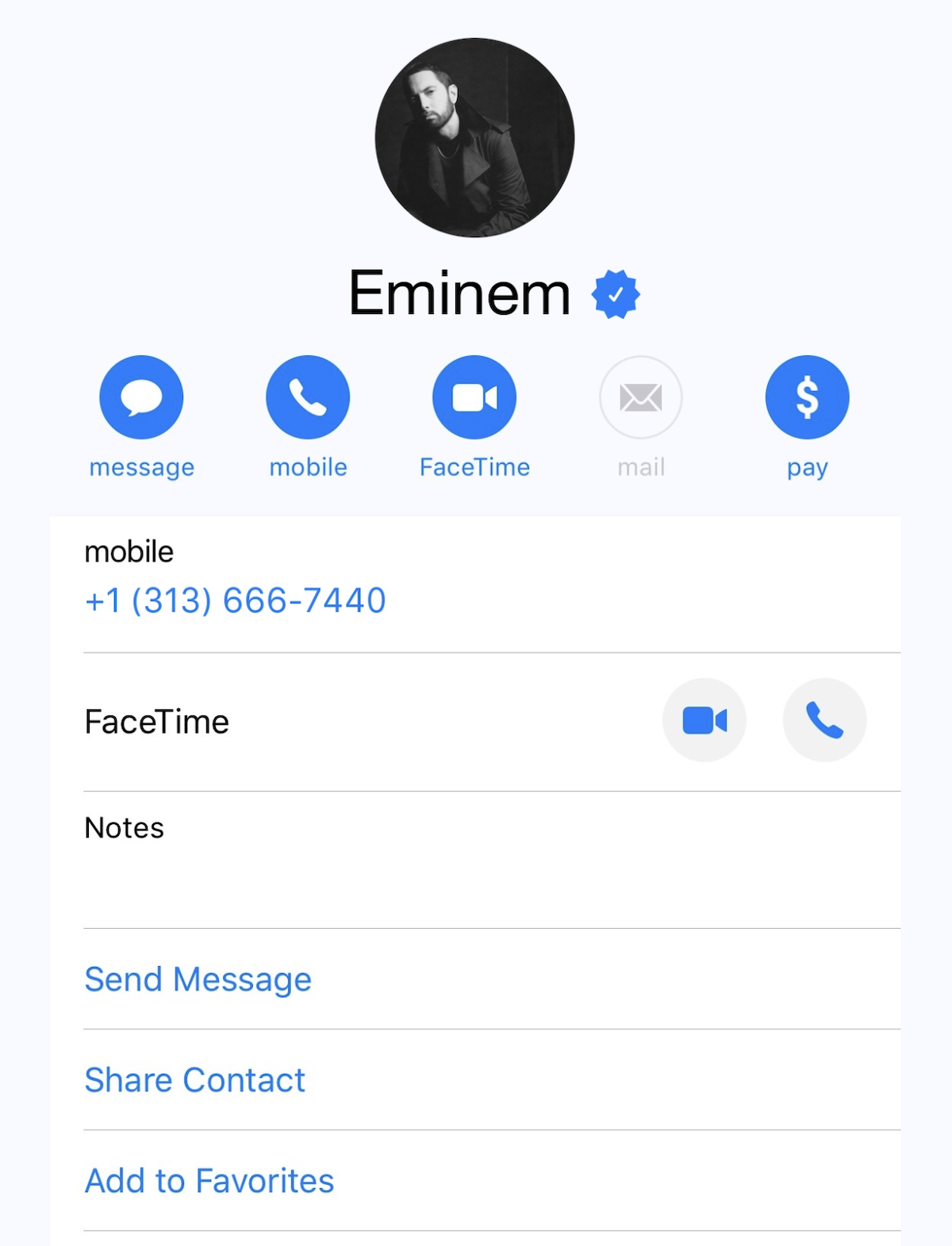The width and height of the screenshot is (952, 1246).
Task: Start a FaceTime video call in FaceTime row
Action: 704,720
